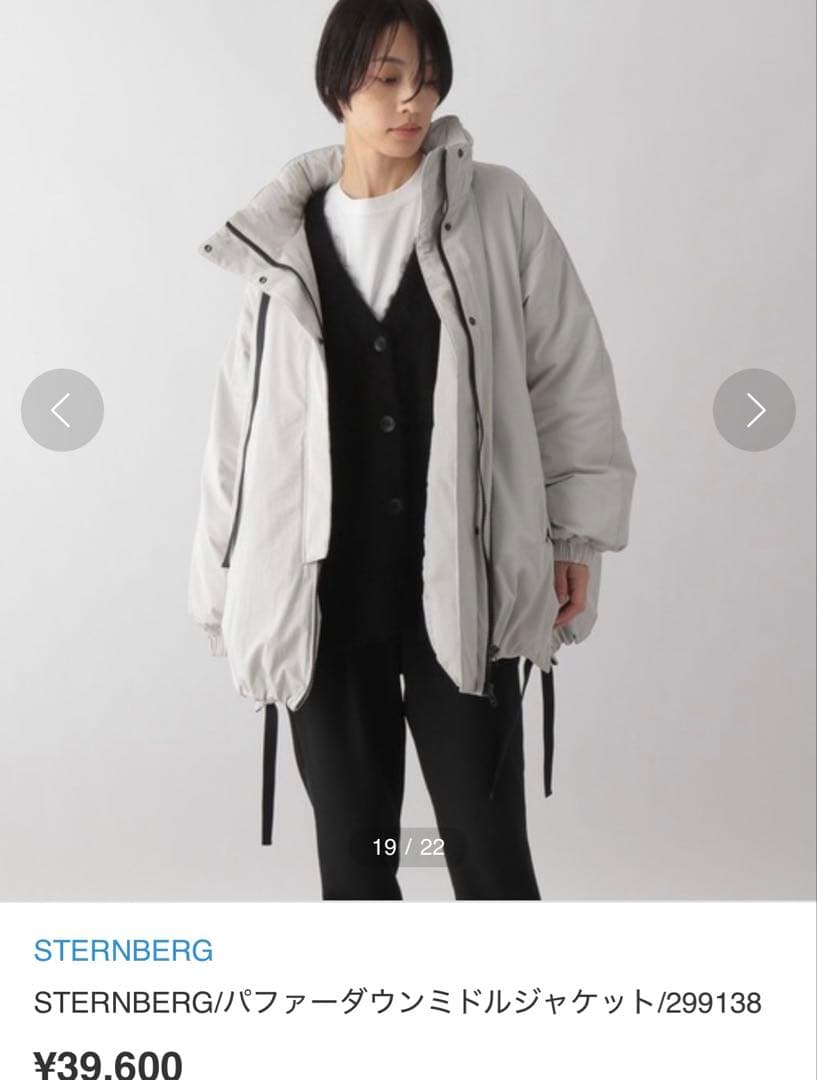Viewport: 817px width, 1080px height.
Task: Open the STERNBERG brand link
Action: [x=123, y=951]
